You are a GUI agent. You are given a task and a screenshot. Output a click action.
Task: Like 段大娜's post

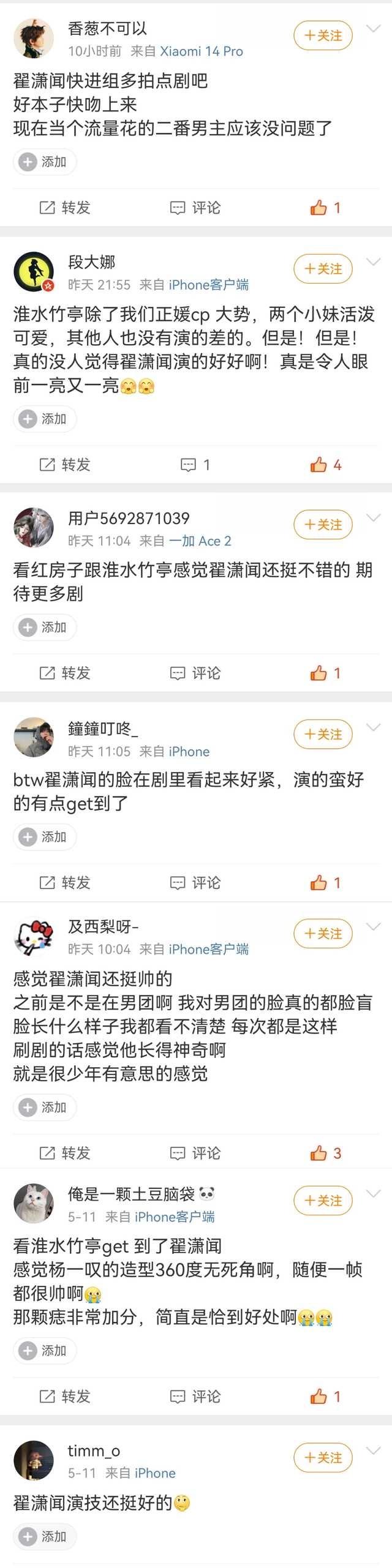point(325,465)
